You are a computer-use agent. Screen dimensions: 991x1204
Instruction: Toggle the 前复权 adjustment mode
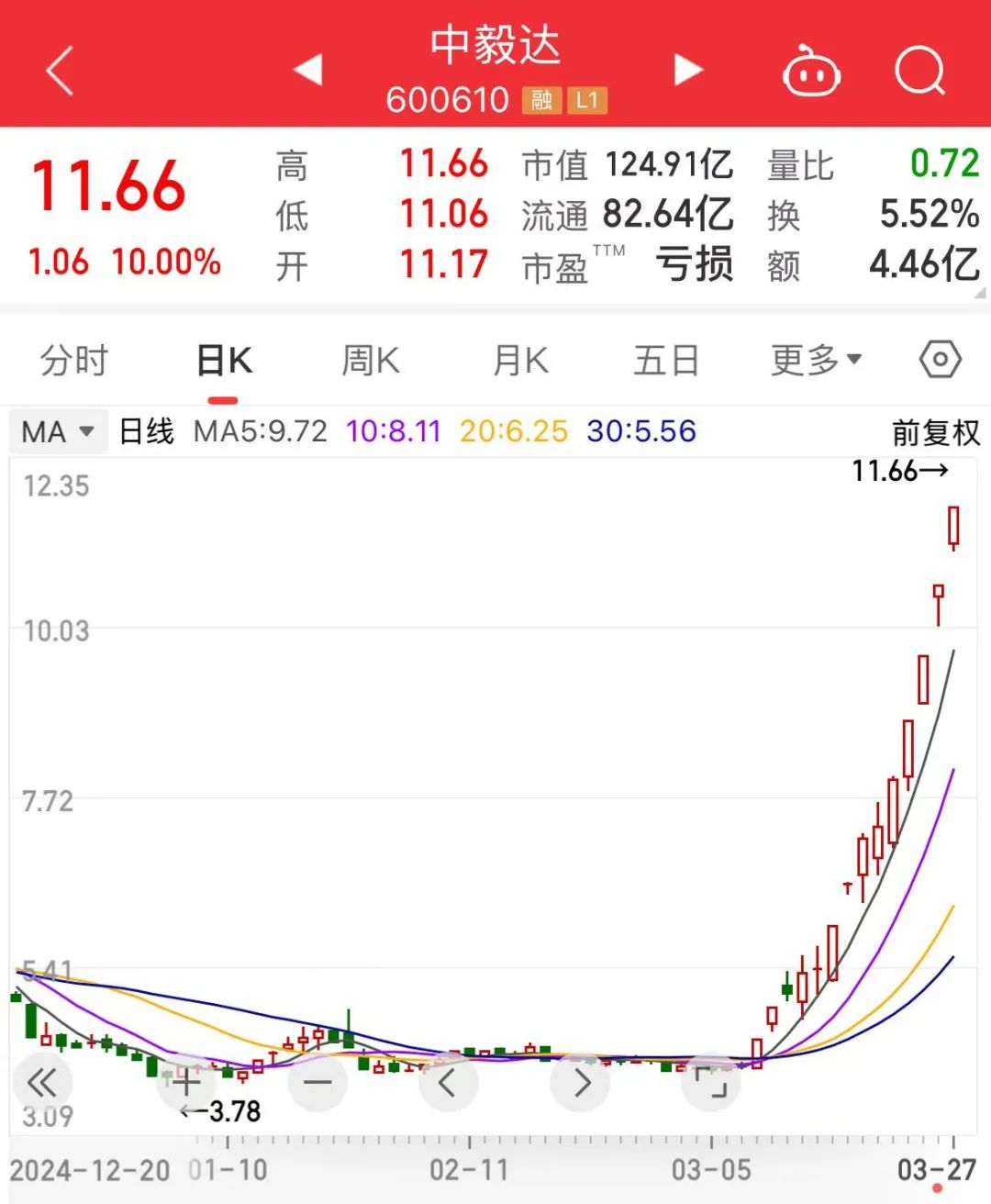pos(933,431)
